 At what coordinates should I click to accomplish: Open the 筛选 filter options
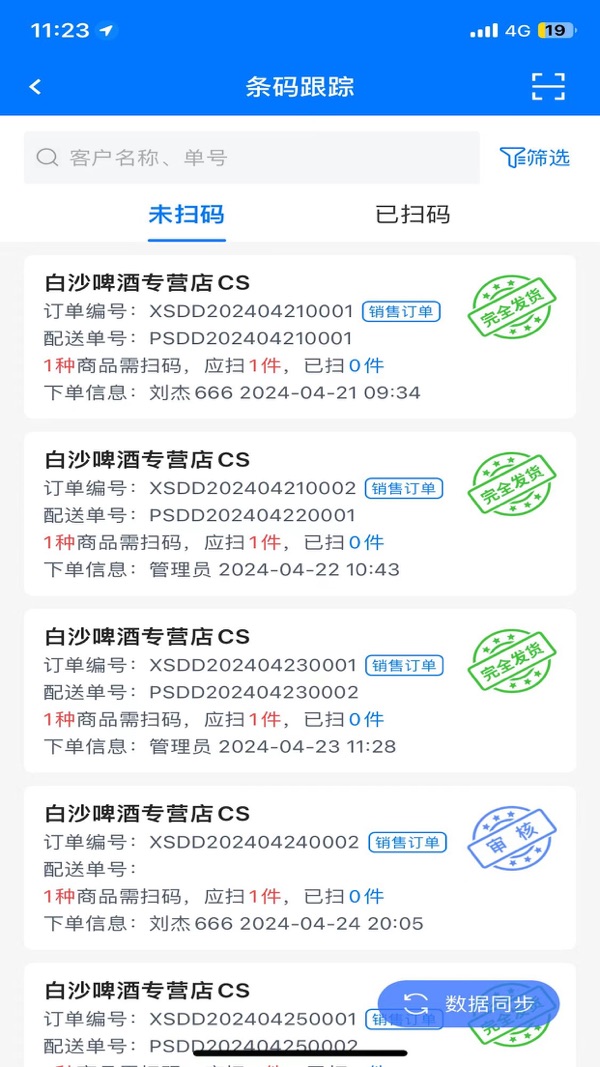click(x=535, y=158)
